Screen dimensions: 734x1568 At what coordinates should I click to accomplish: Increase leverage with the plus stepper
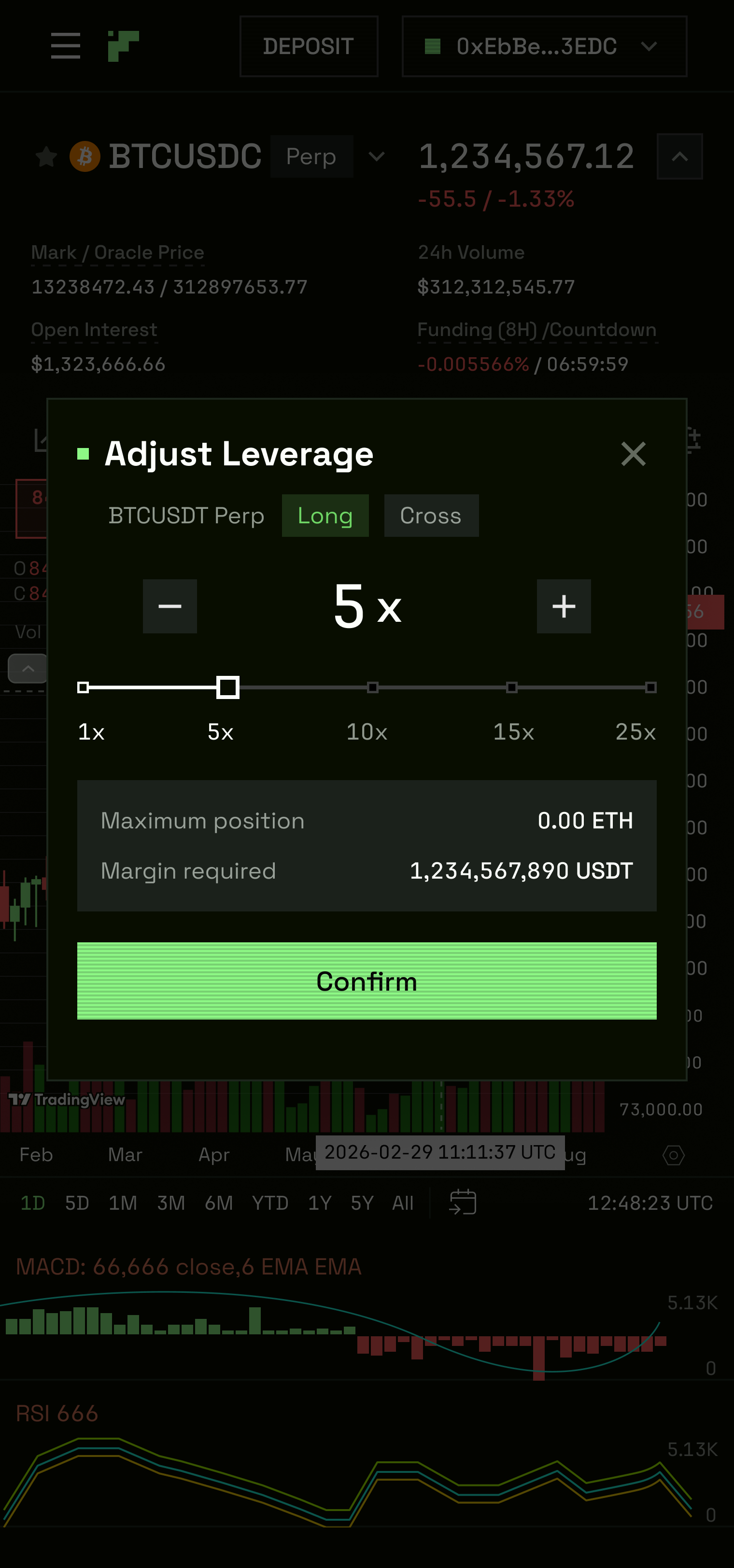click(563, 606)
